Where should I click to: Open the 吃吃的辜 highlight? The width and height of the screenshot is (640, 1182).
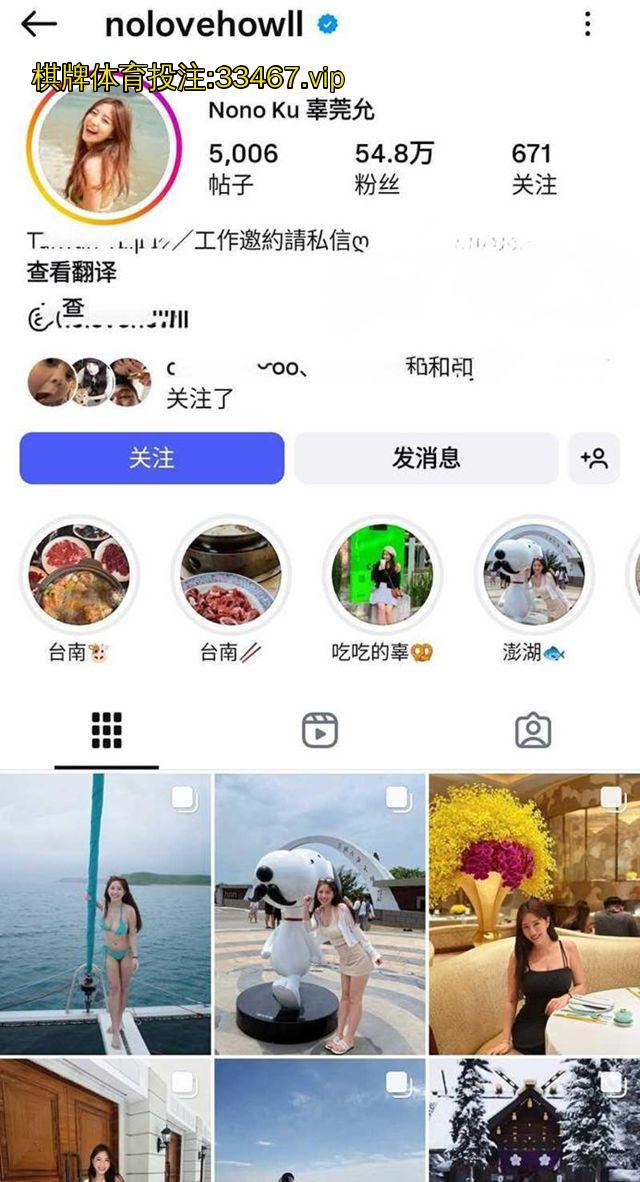pos(382,575)
